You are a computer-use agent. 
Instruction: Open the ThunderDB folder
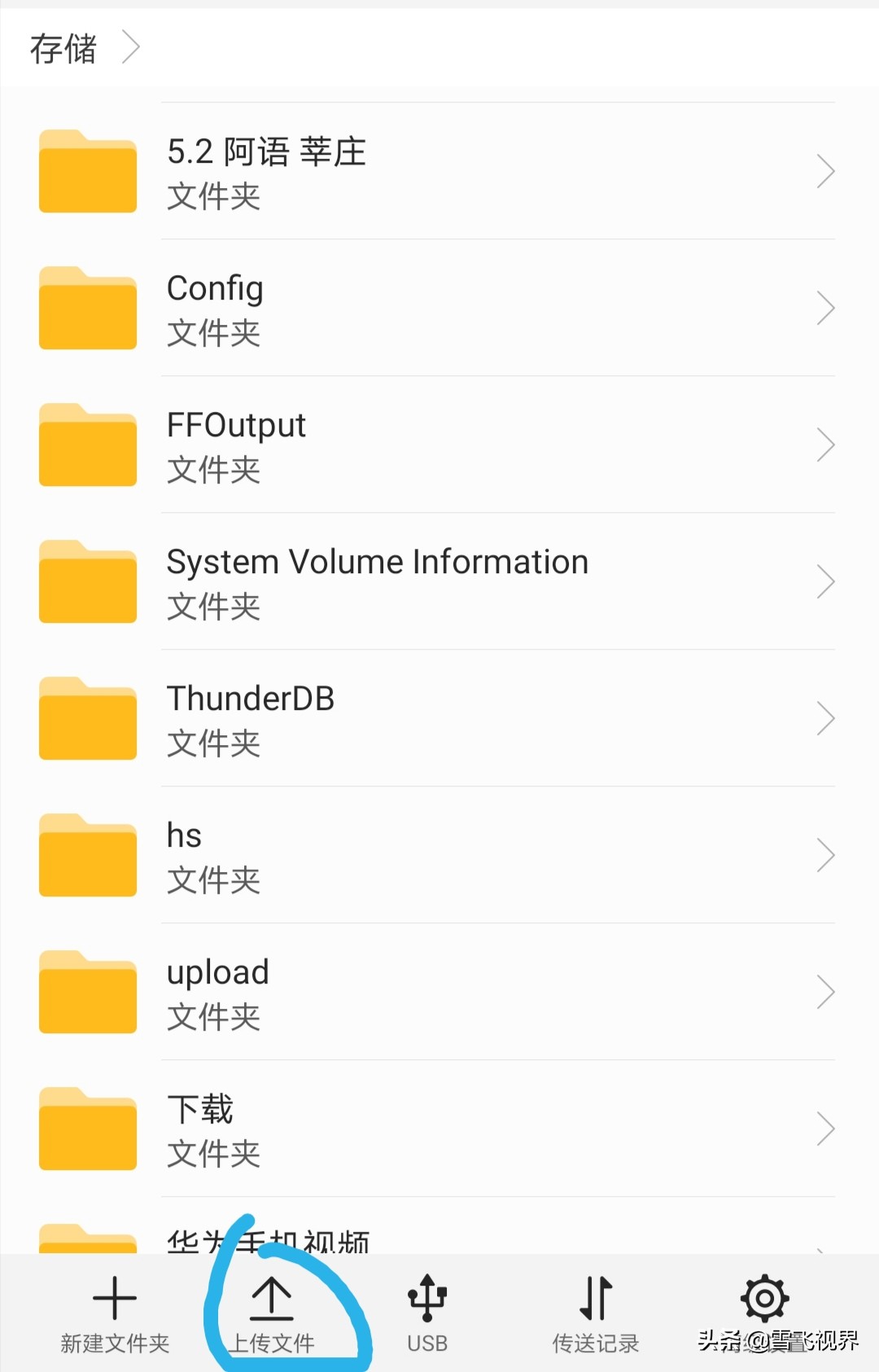click(x=439, y=719)
